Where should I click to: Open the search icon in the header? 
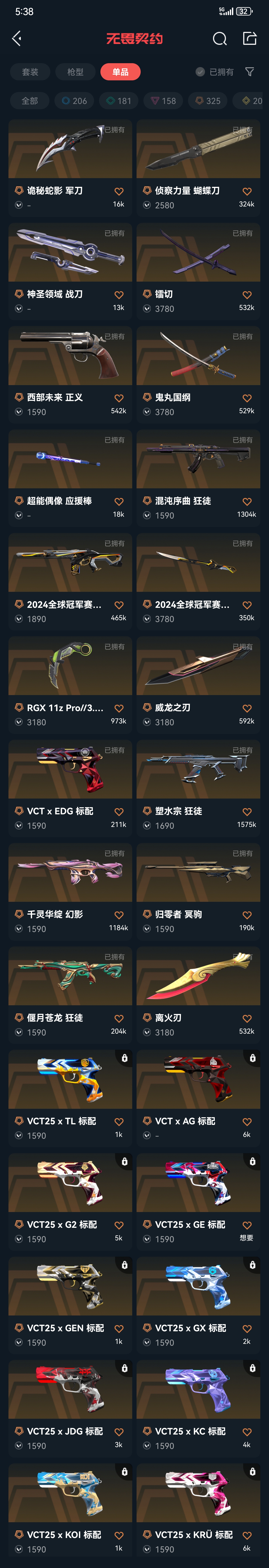point(220,39)
